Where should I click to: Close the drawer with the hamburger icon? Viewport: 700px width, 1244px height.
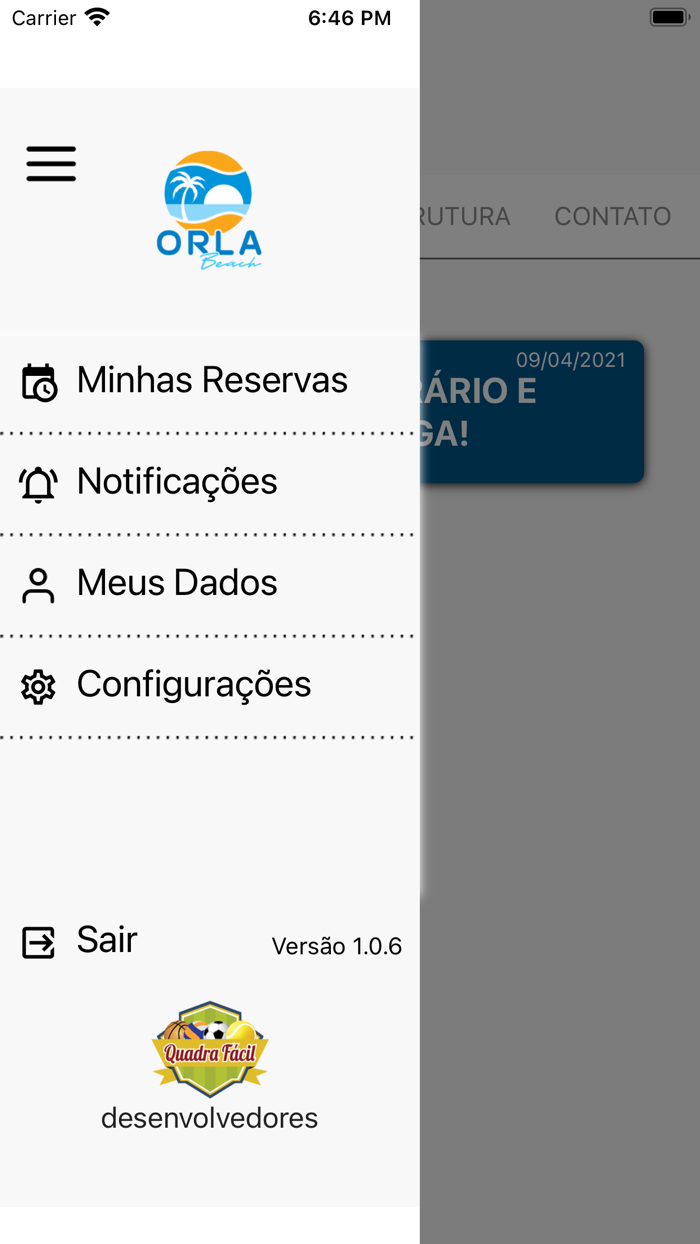click(51, 164)
